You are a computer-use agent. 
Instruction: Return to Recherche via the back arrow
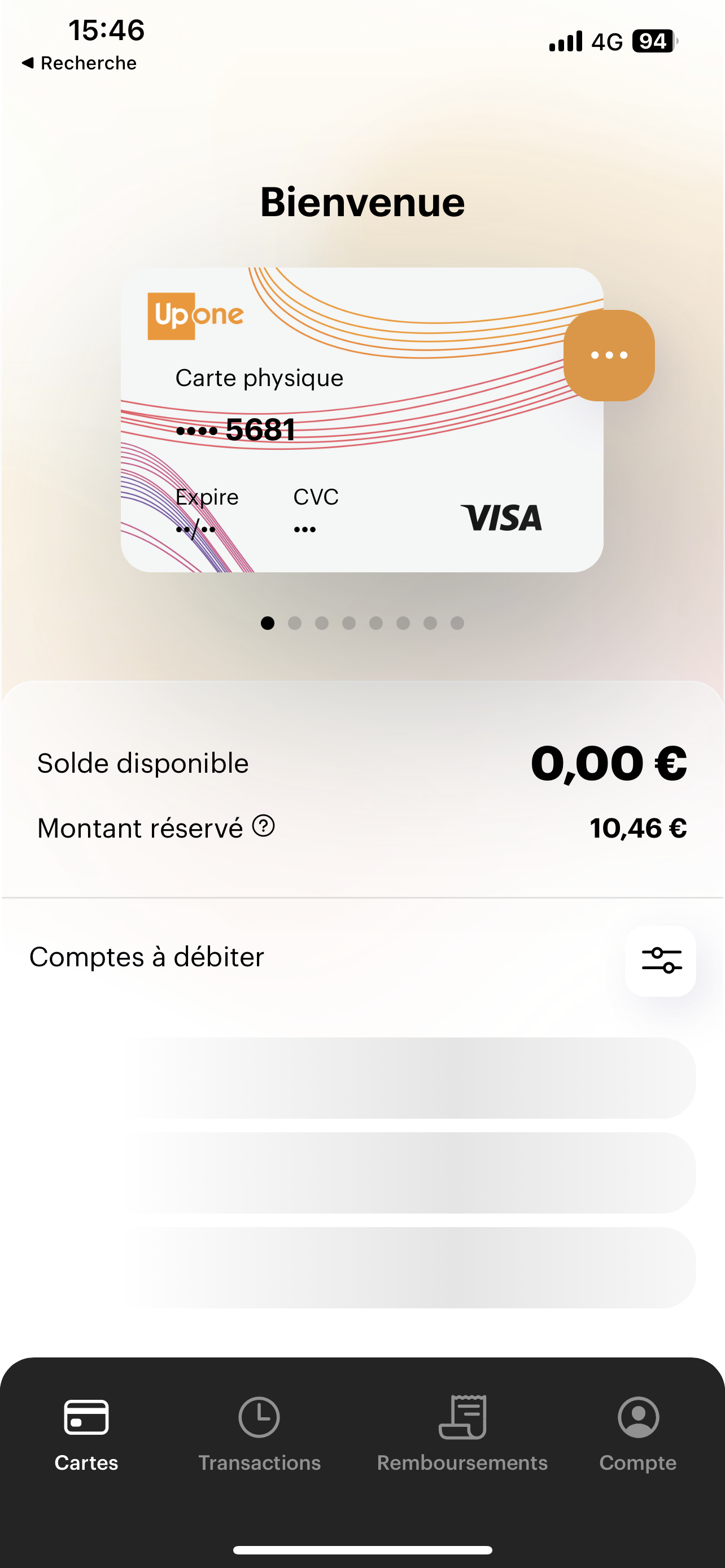(79, 63)
